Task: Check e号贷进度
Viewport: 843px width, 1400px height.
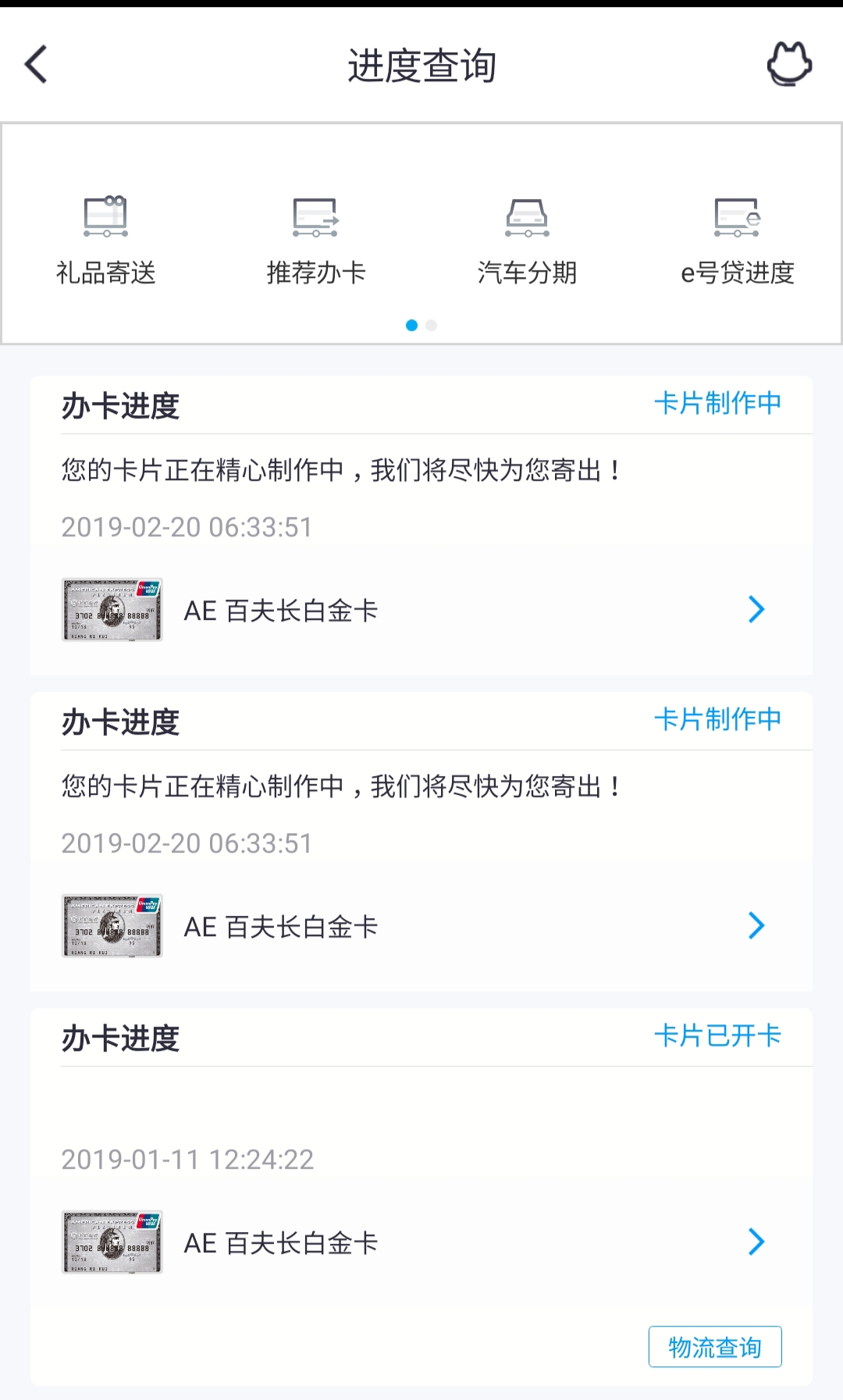Action: tap(737, 240)
